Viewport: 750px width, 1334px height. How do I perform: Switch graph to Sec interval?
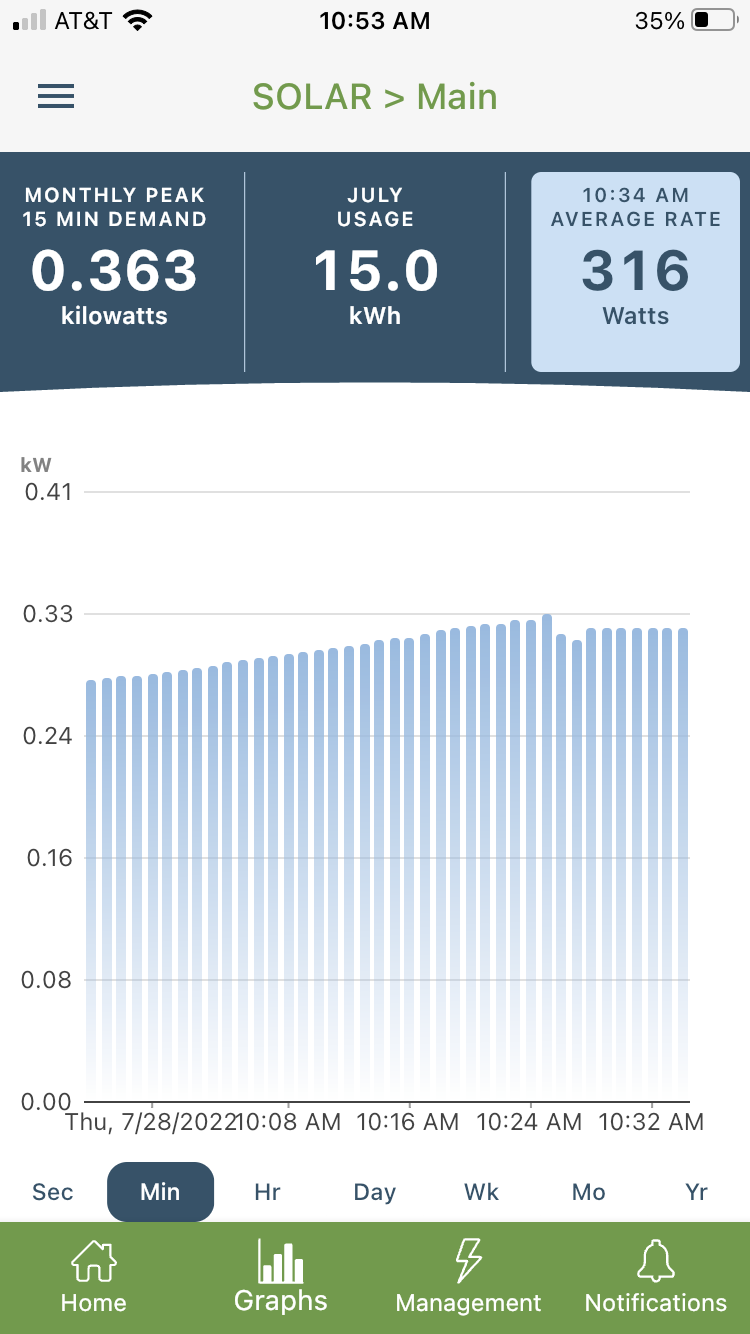[53, 1192]
